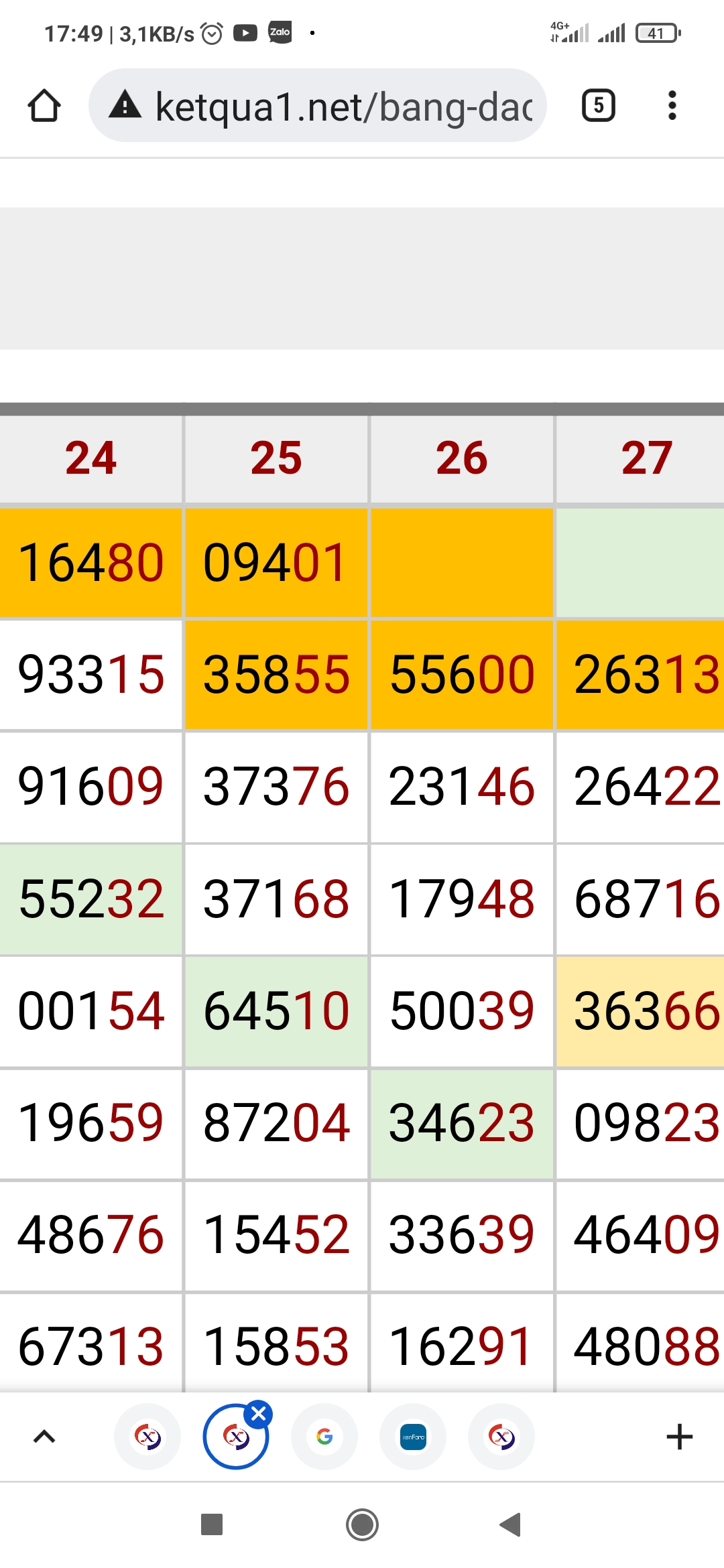The height and width of the screenshot is (1568, 724).
Task: Open a new tab with the plus button
Action: [x=679, y=1436]
